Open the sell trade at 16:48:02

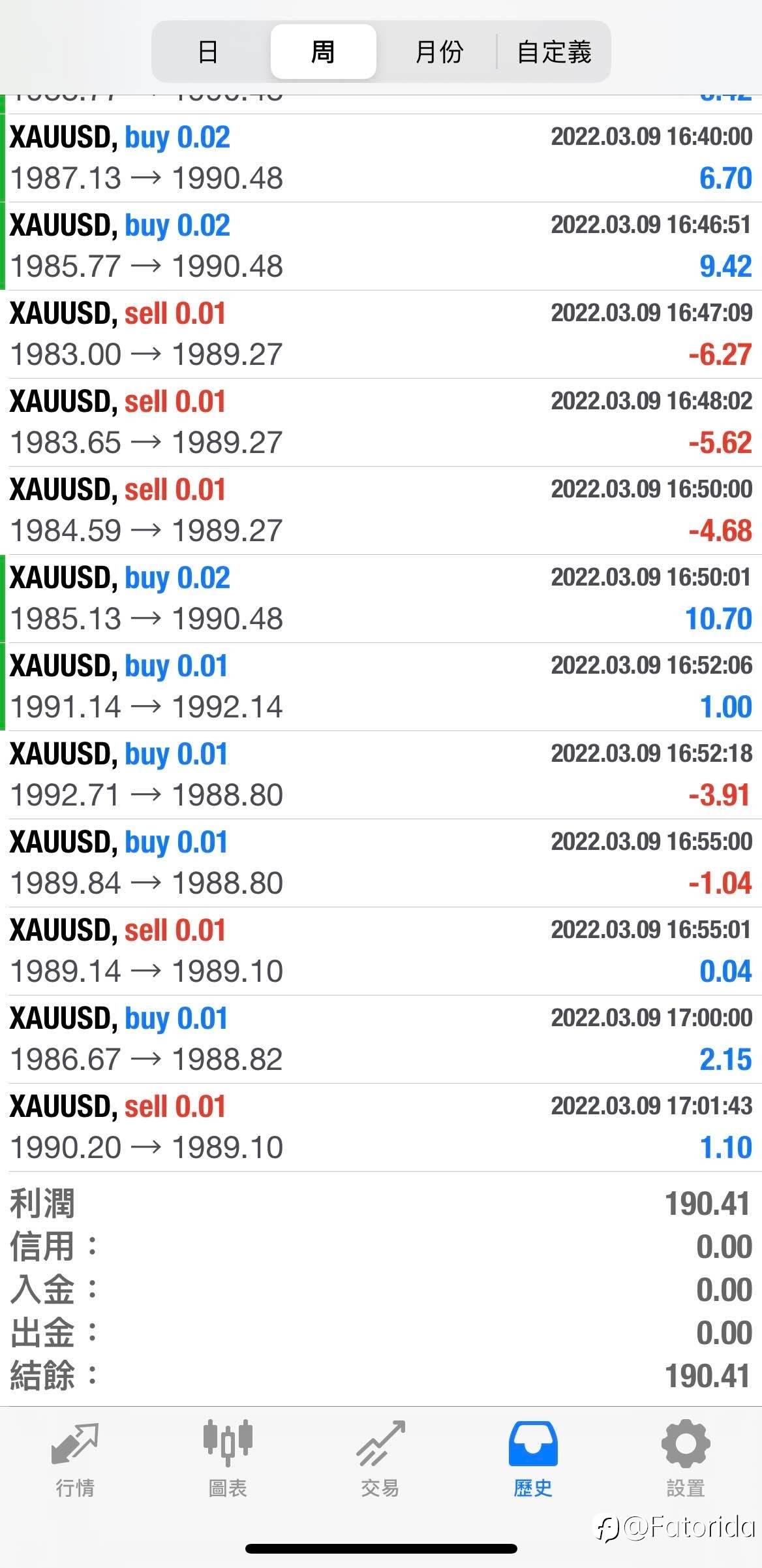coord(381,422)
